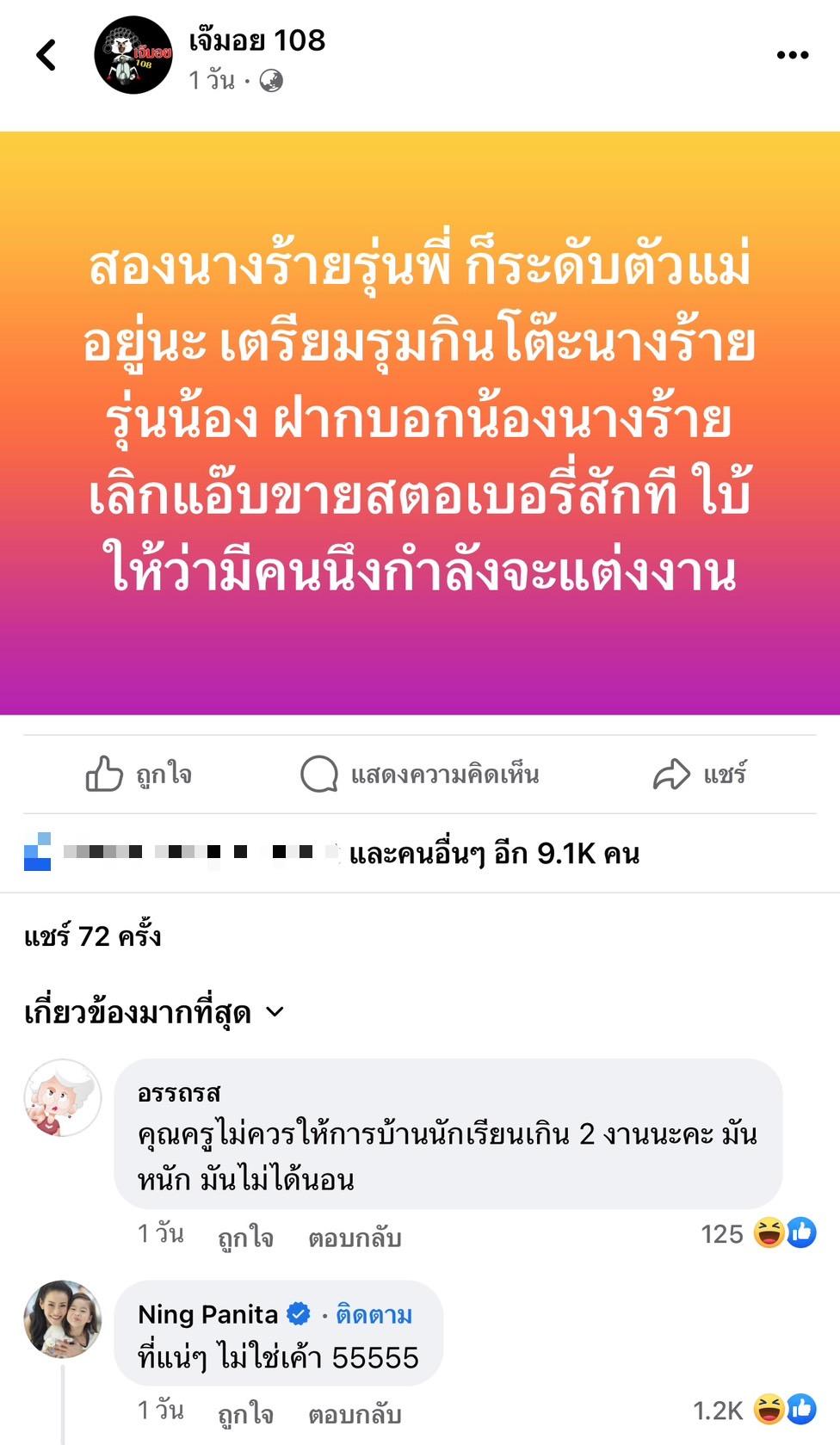
Task: Tap แสดงความคิดเห็น to comment on post
Action: coord(420,774)
